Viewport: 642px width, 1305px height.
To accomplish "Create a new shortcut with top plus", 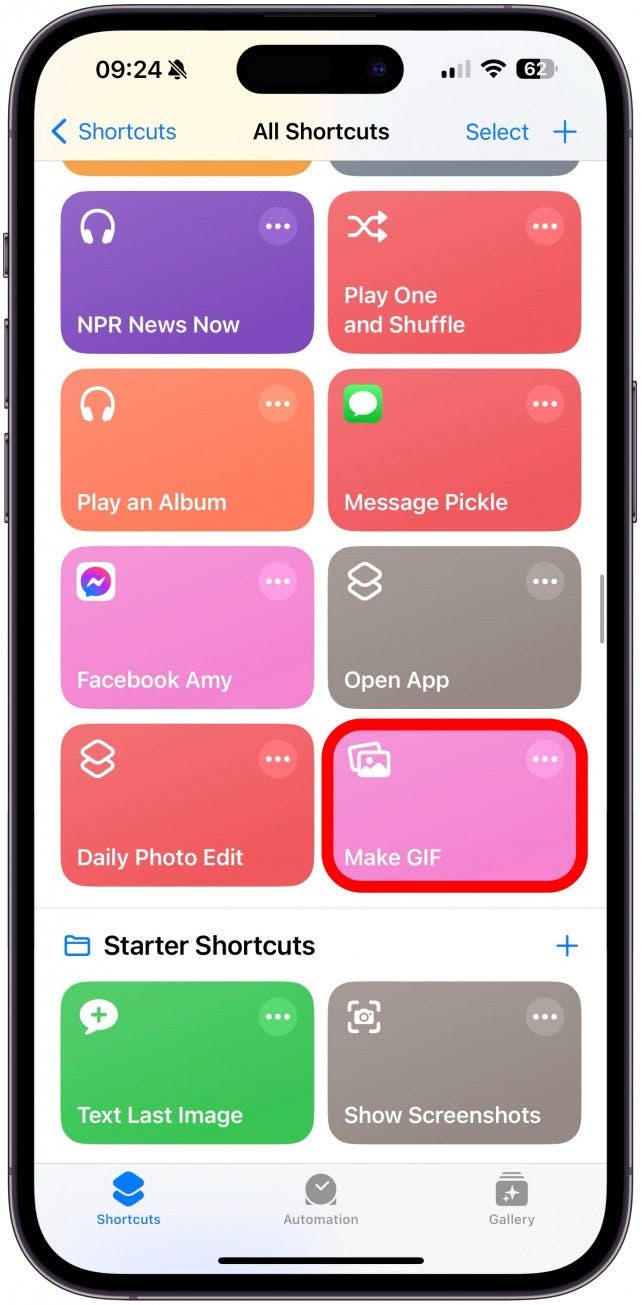I will click(x=565, y=132).
